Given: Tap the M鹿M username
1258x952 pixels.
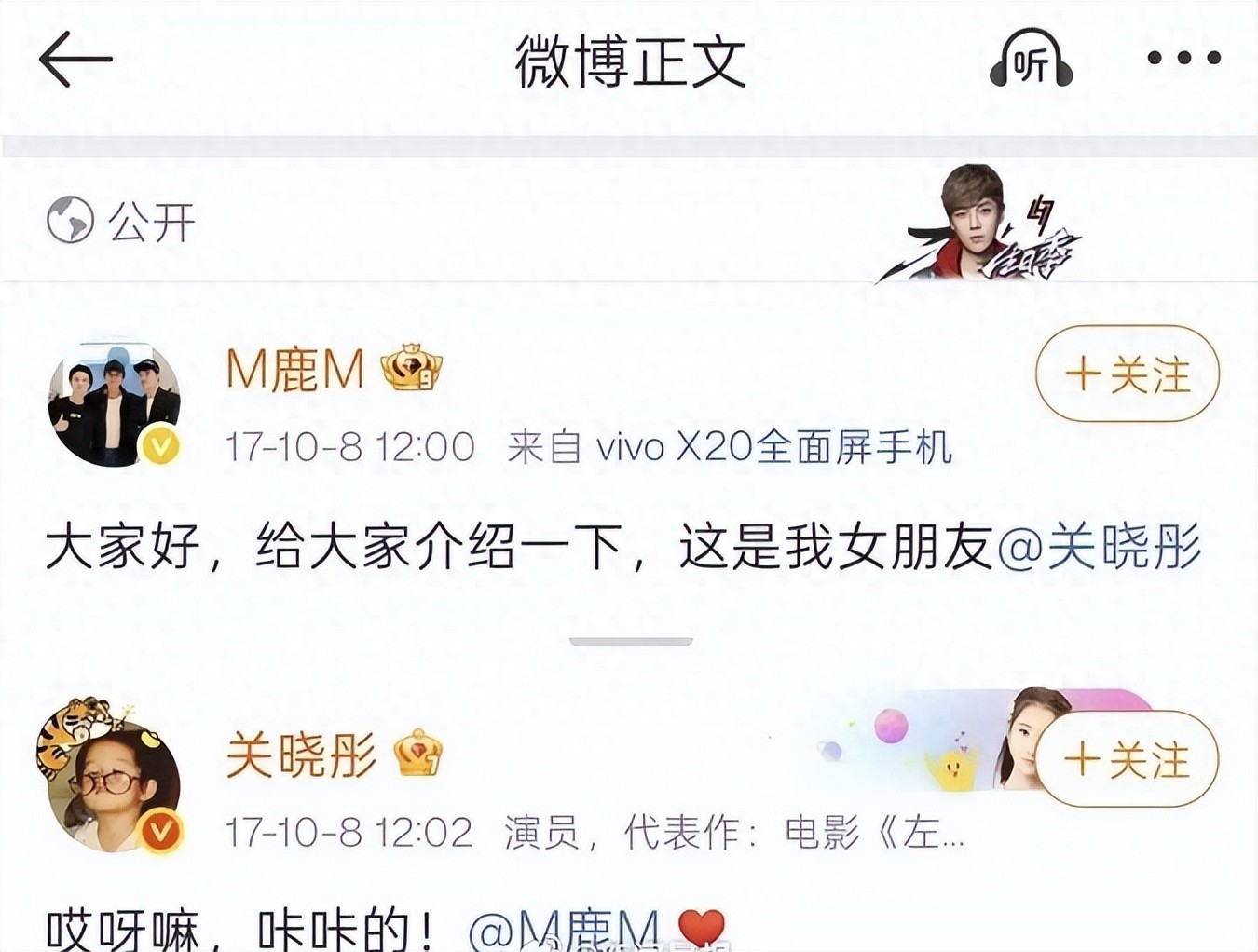Looking at the screenshot, I should (x=294, y=370).
